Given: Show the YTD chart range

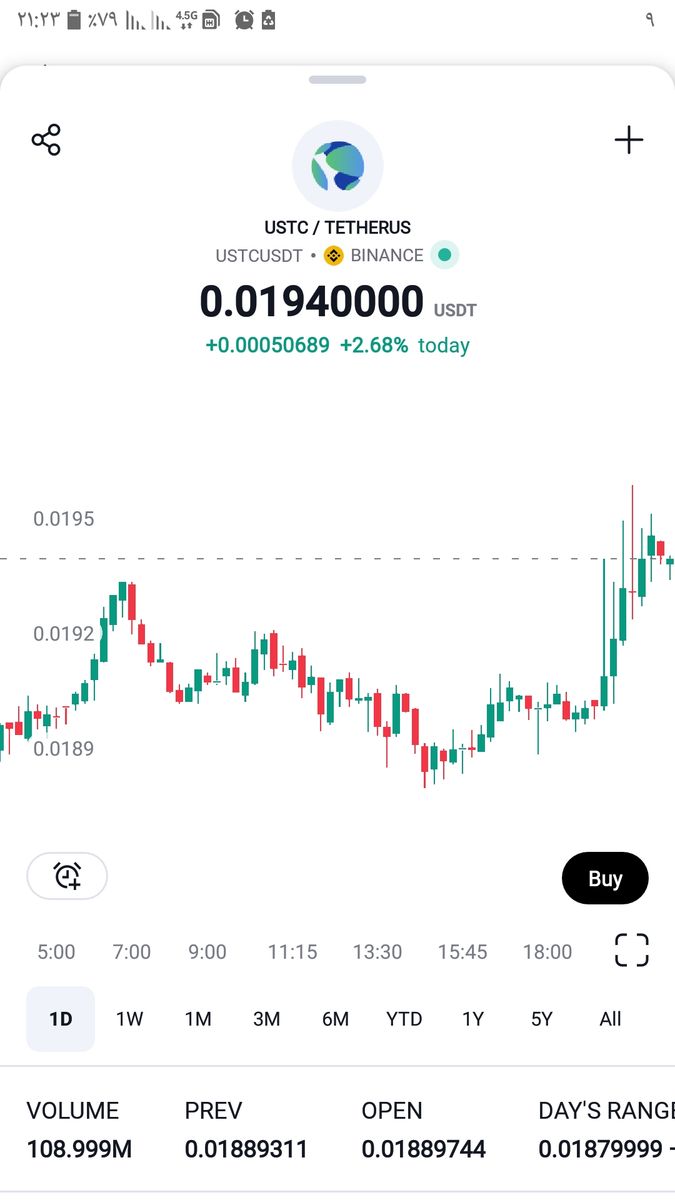Looking at the screenshot, I should [404, 1019].
